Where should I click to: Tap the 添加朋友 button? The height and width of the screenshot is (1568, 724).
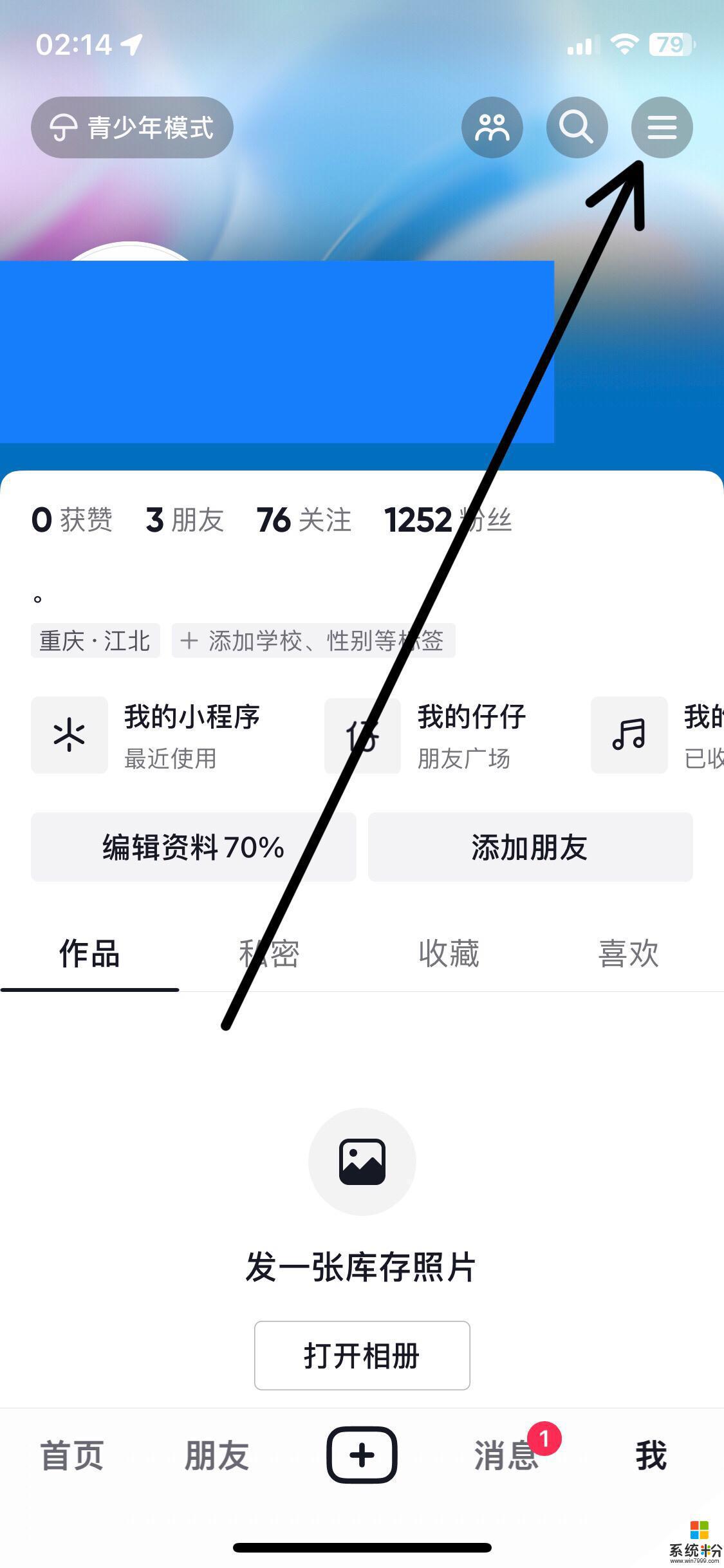(x=530, y=847)
